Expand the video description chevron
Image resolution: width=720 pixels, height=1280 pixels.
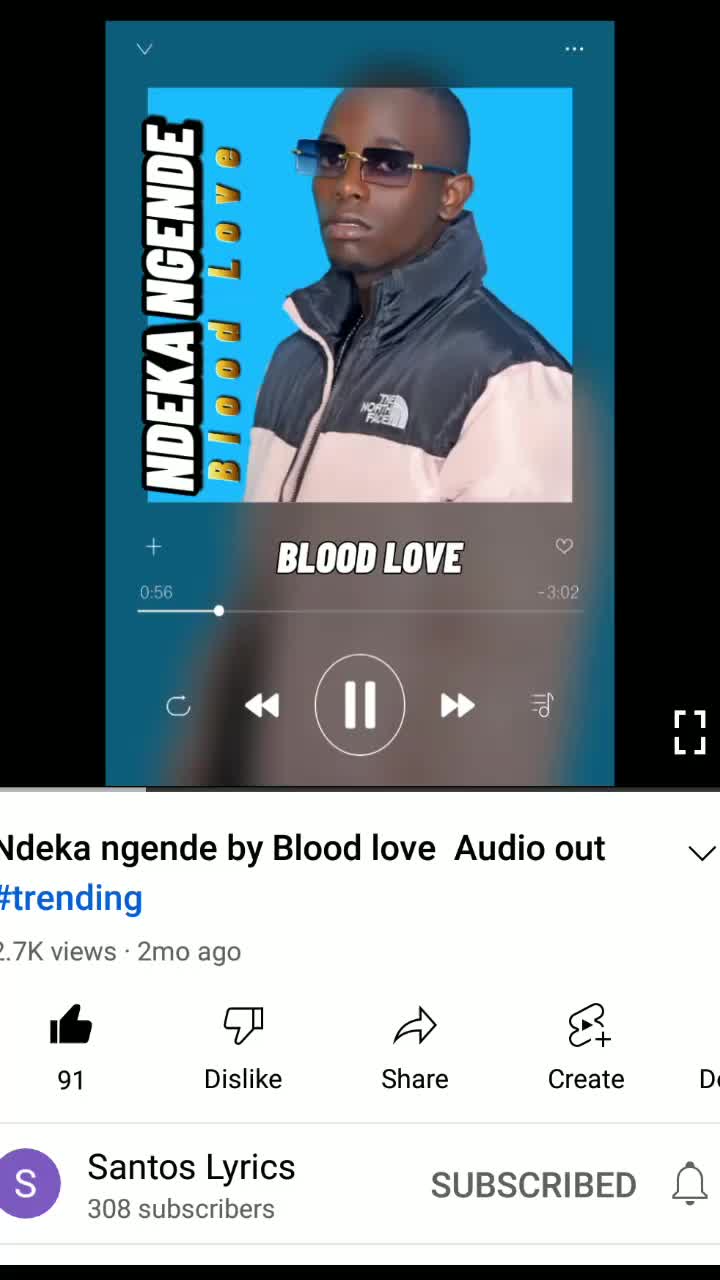click(x=702, y=853)
